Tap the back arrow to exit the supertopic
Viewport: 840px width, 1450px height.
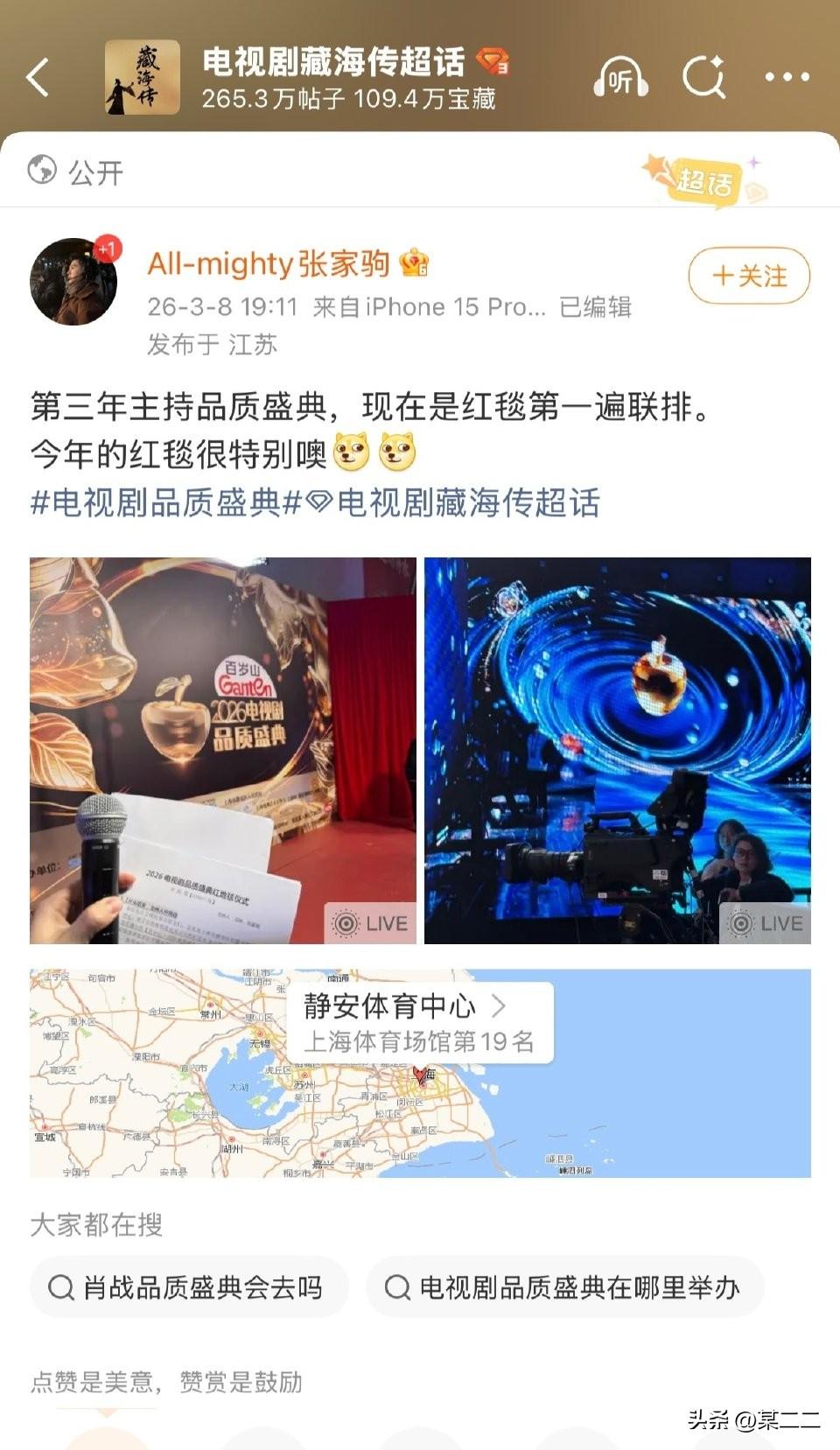[35, 77]
